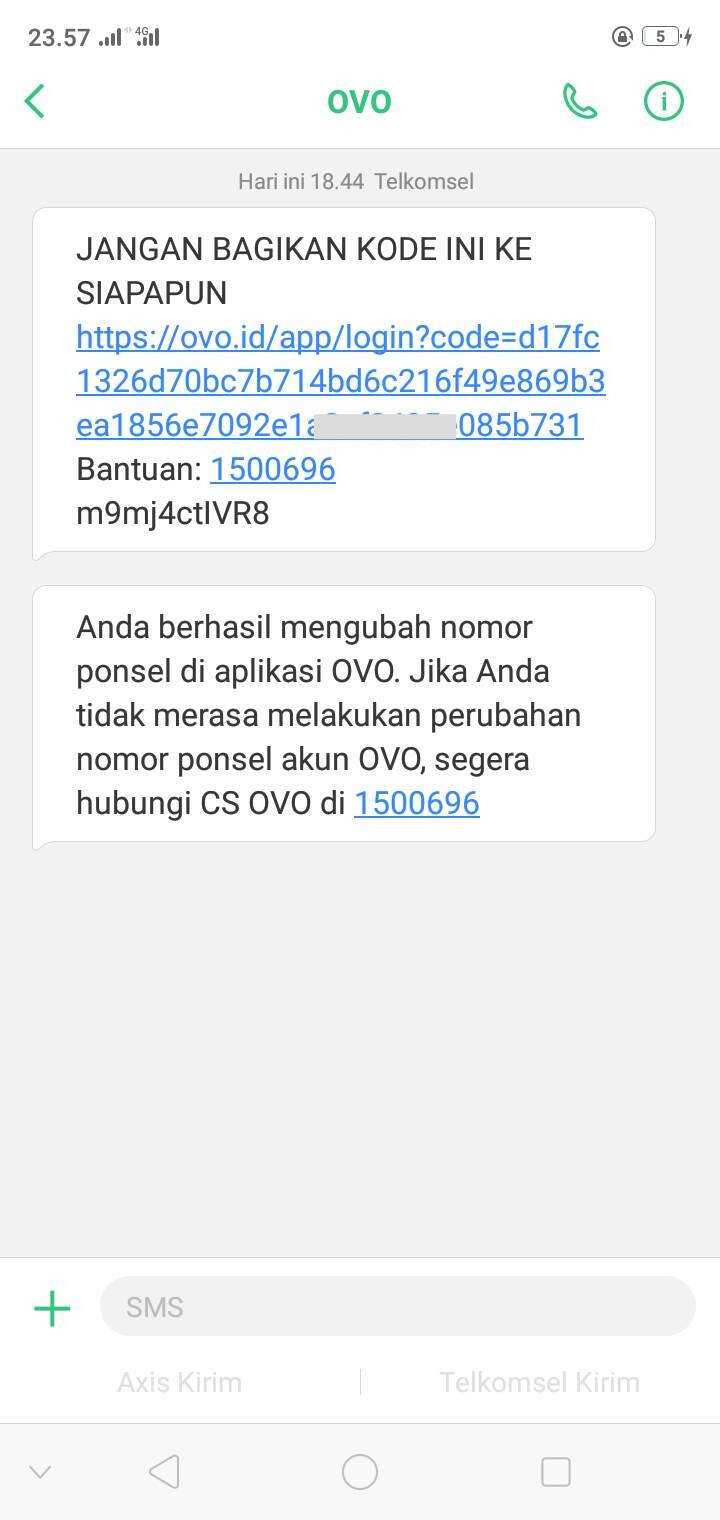Tap the system back triangle

coord(164,1472)
